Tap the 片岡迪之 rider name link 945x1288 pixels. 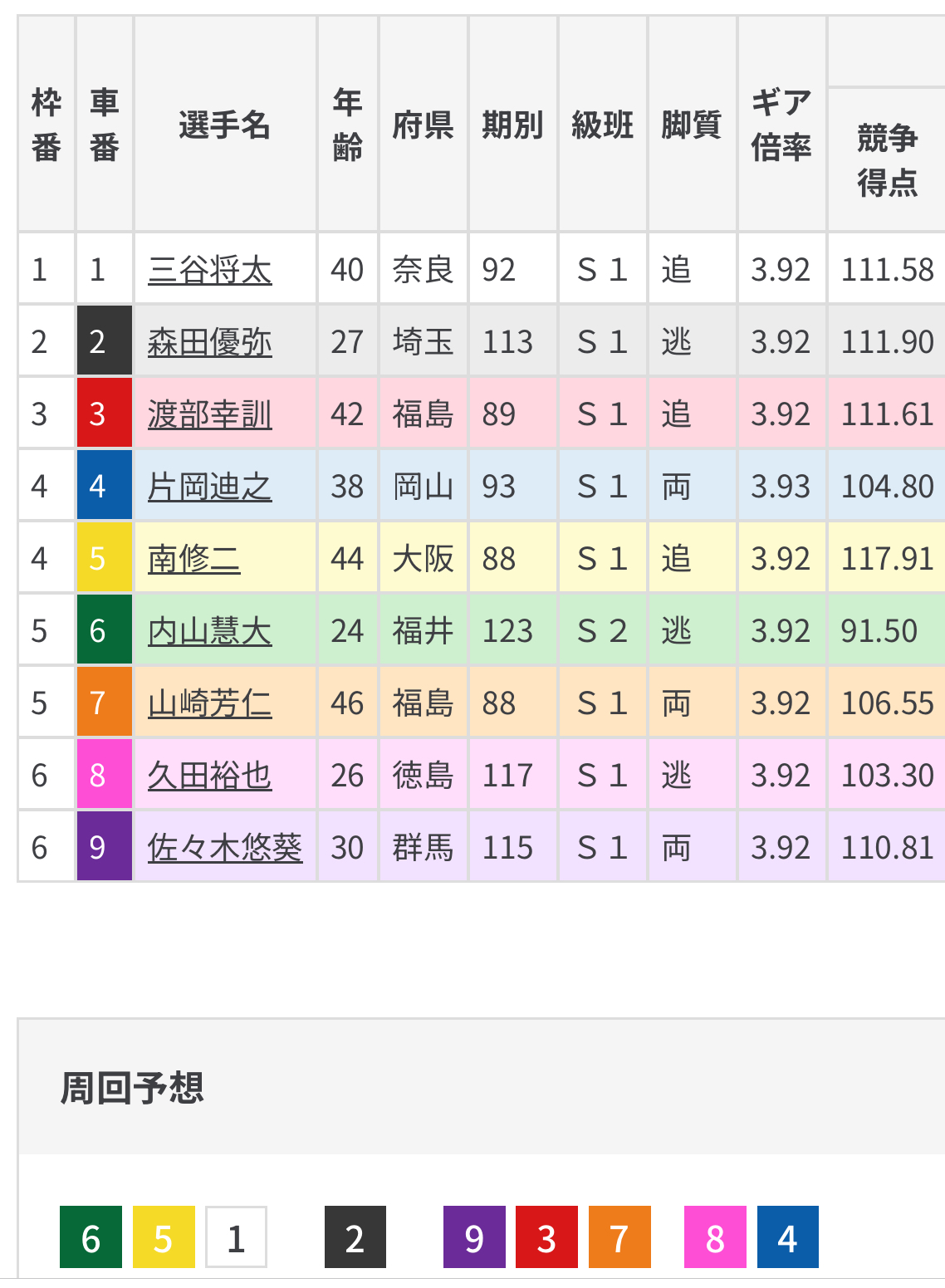click(209, 487)
